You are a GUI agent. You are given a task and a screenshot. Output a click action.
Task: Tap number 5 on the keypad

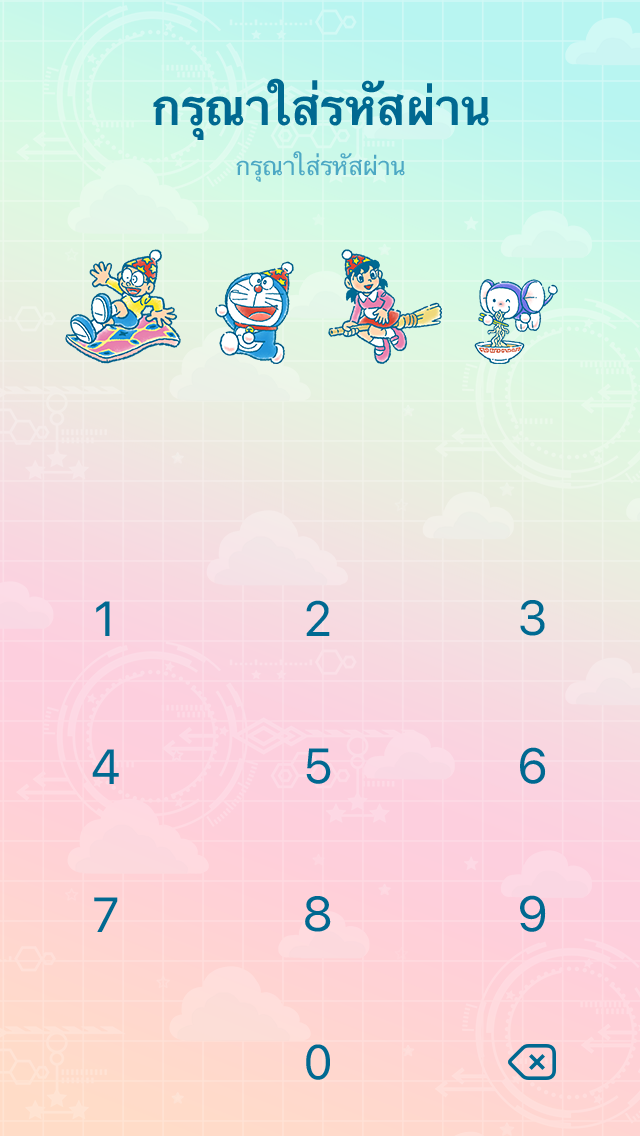pyautogui.click(x=318, y=767)
